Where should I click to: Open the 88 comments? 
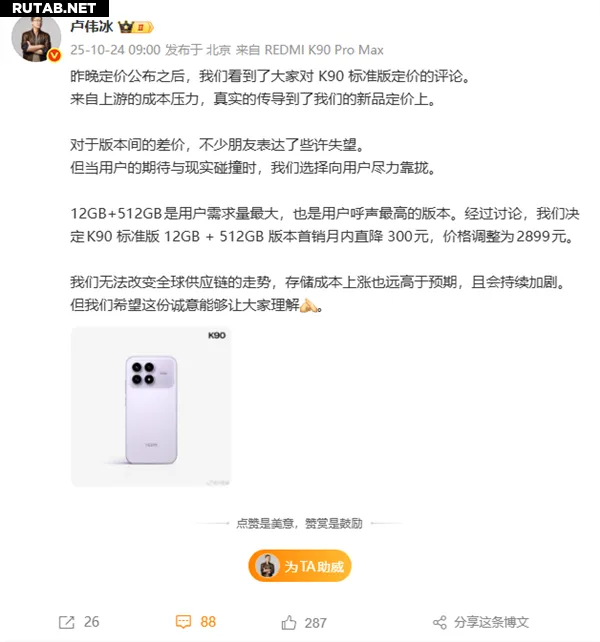pyautogui.click(x=196, y=621)
